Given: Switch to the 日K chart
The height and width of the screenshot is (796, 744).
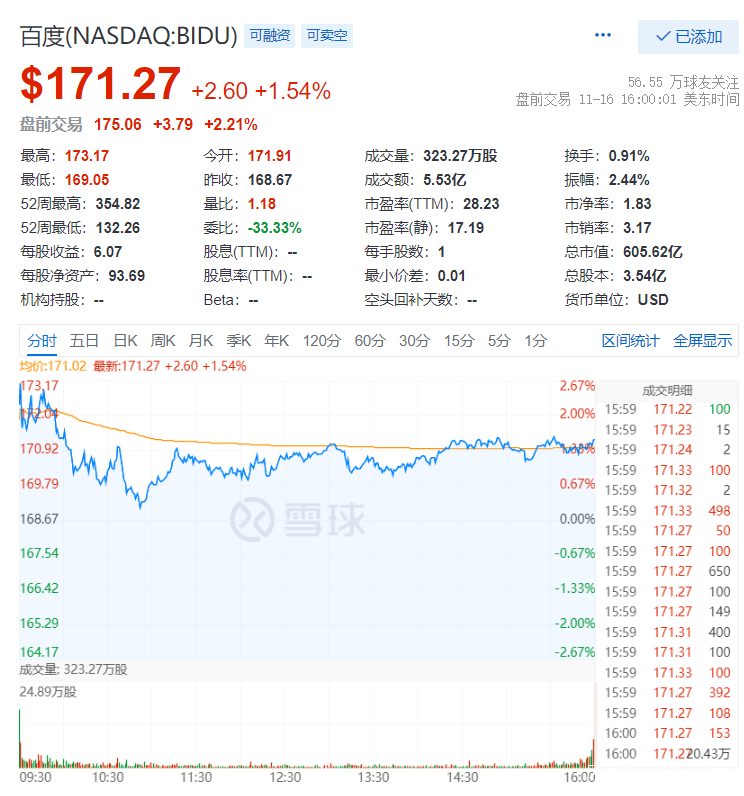Looking at the screenshot, I should click(125, 341).
